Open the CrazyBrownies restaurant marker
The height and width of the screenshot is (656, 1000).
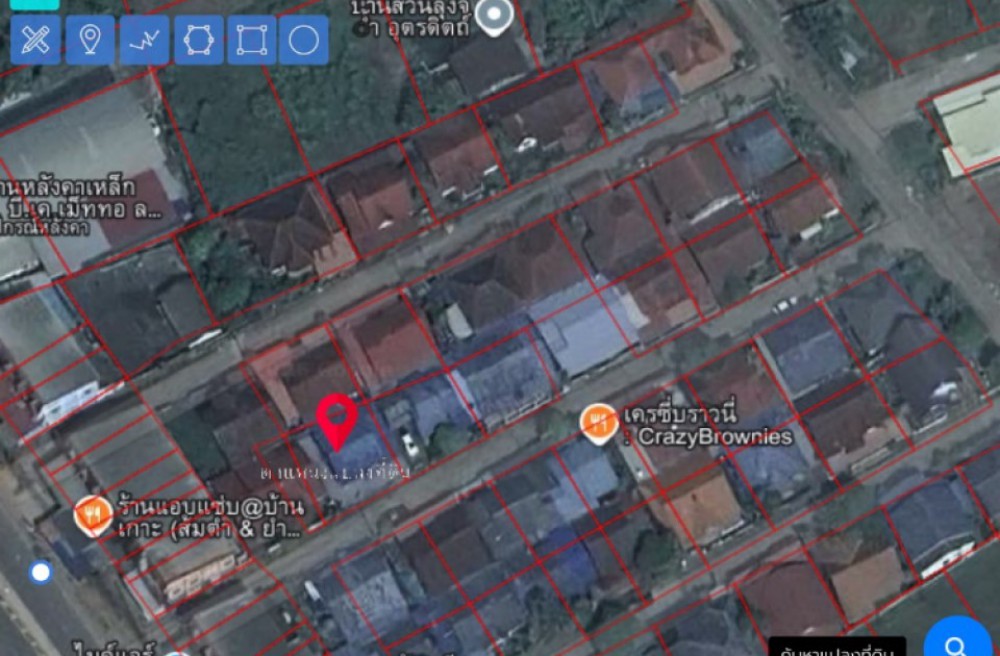tap(598, 424)
